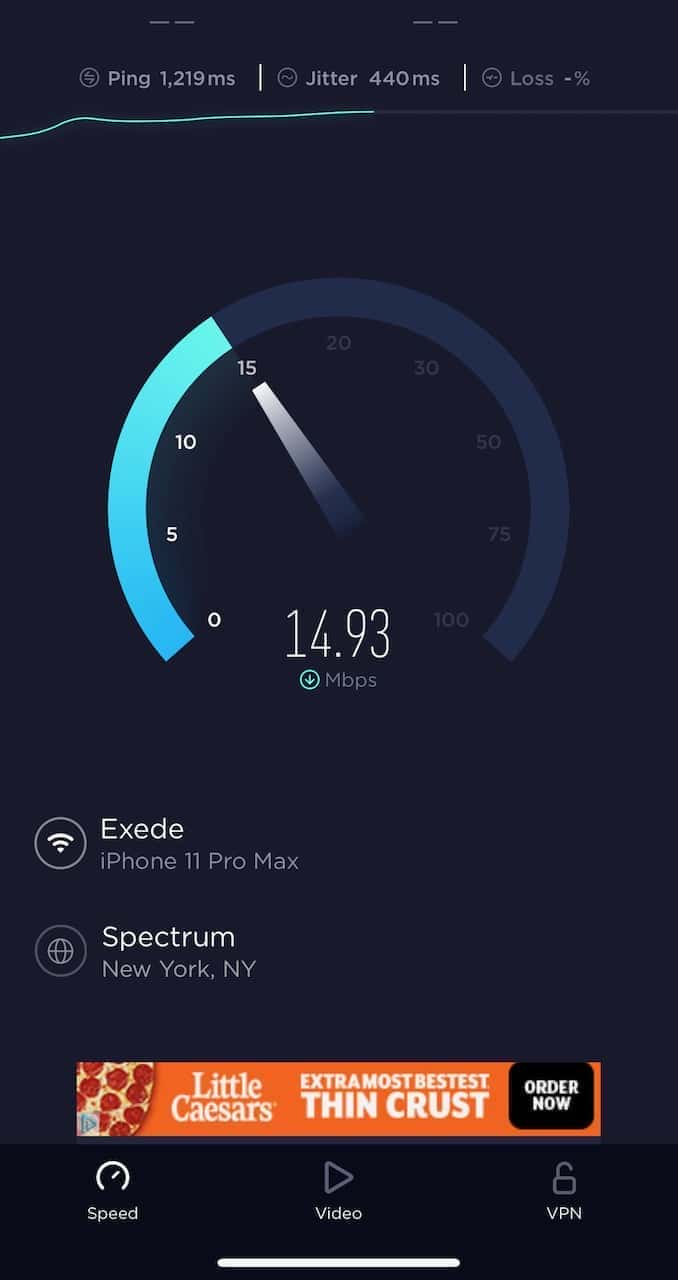Viewport: 678px width, 1280px height.
Task: Switch to the Speed tab
Action: point(112,1192)
